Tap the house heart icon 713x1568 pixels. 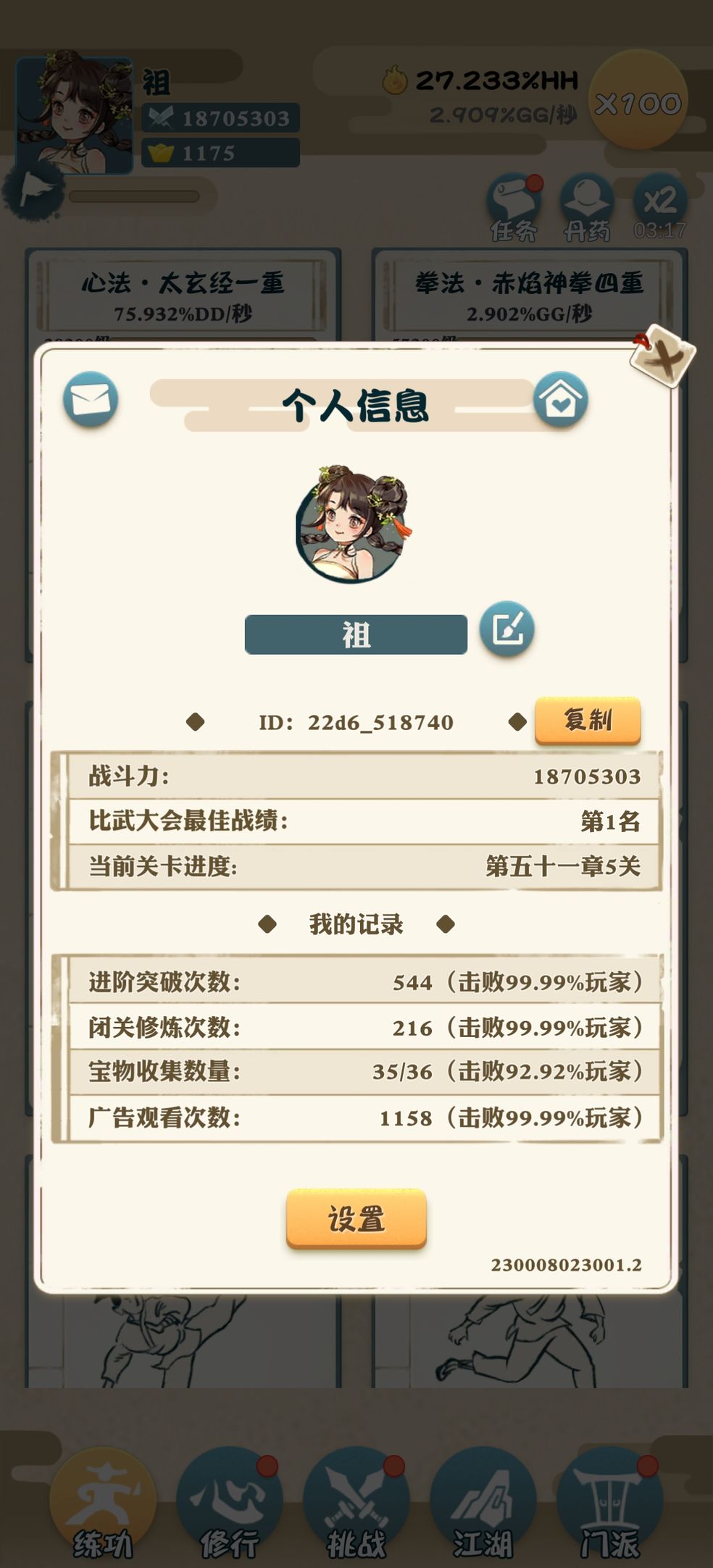560,399
